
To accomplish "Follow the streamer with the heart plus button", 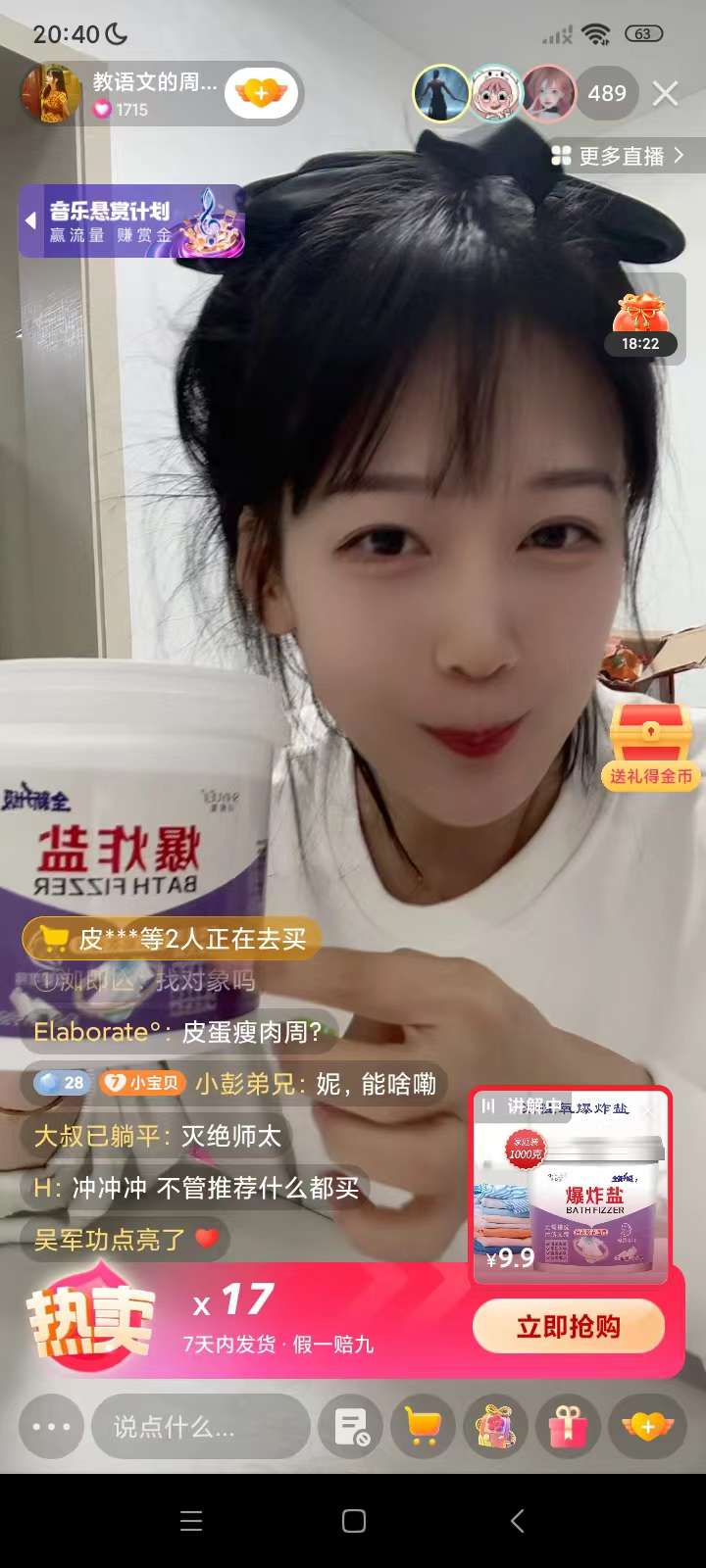I will 261,94.
